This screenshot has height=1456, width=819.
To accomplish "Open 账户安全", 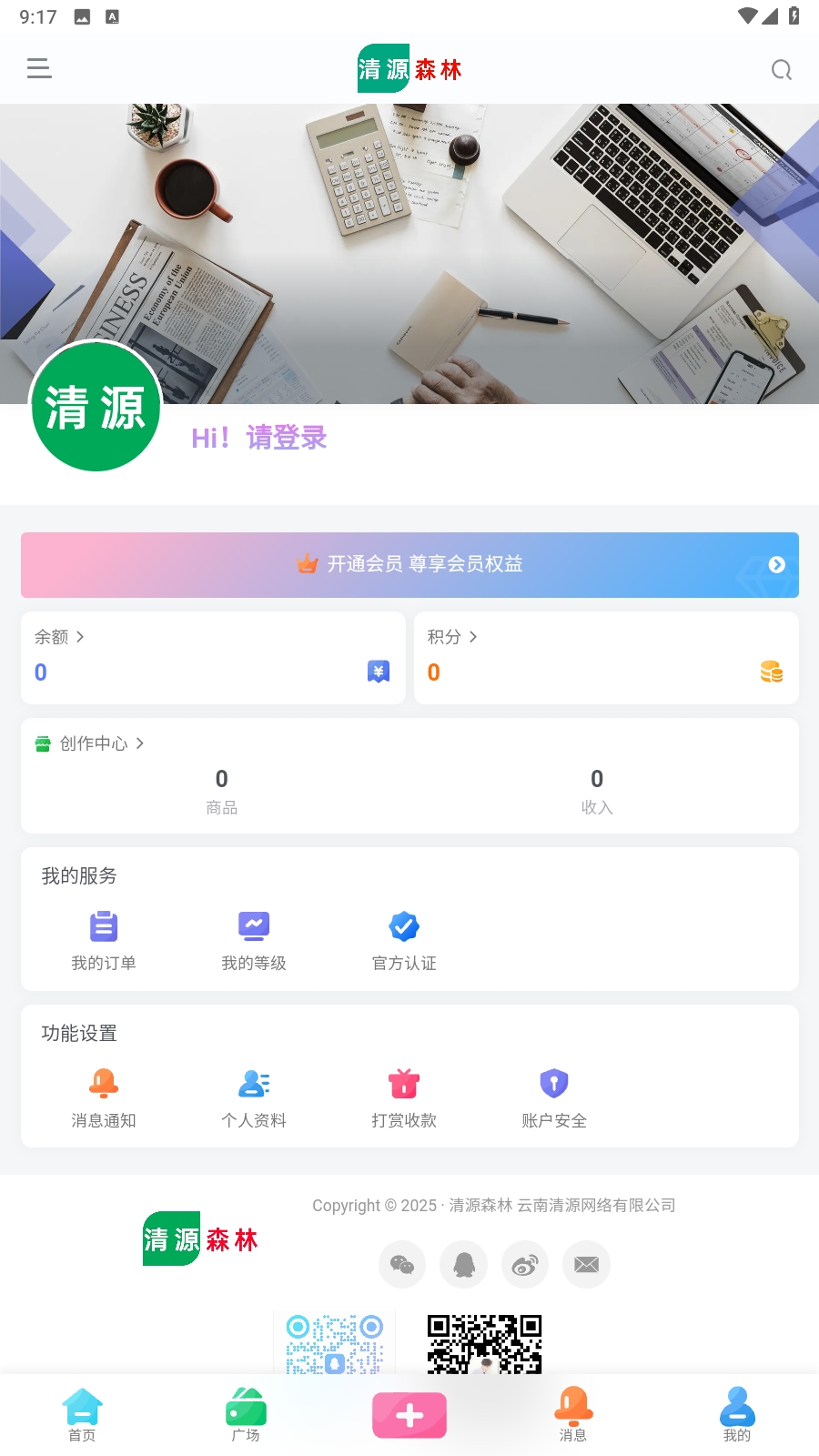I will (x=554, y=1098).
